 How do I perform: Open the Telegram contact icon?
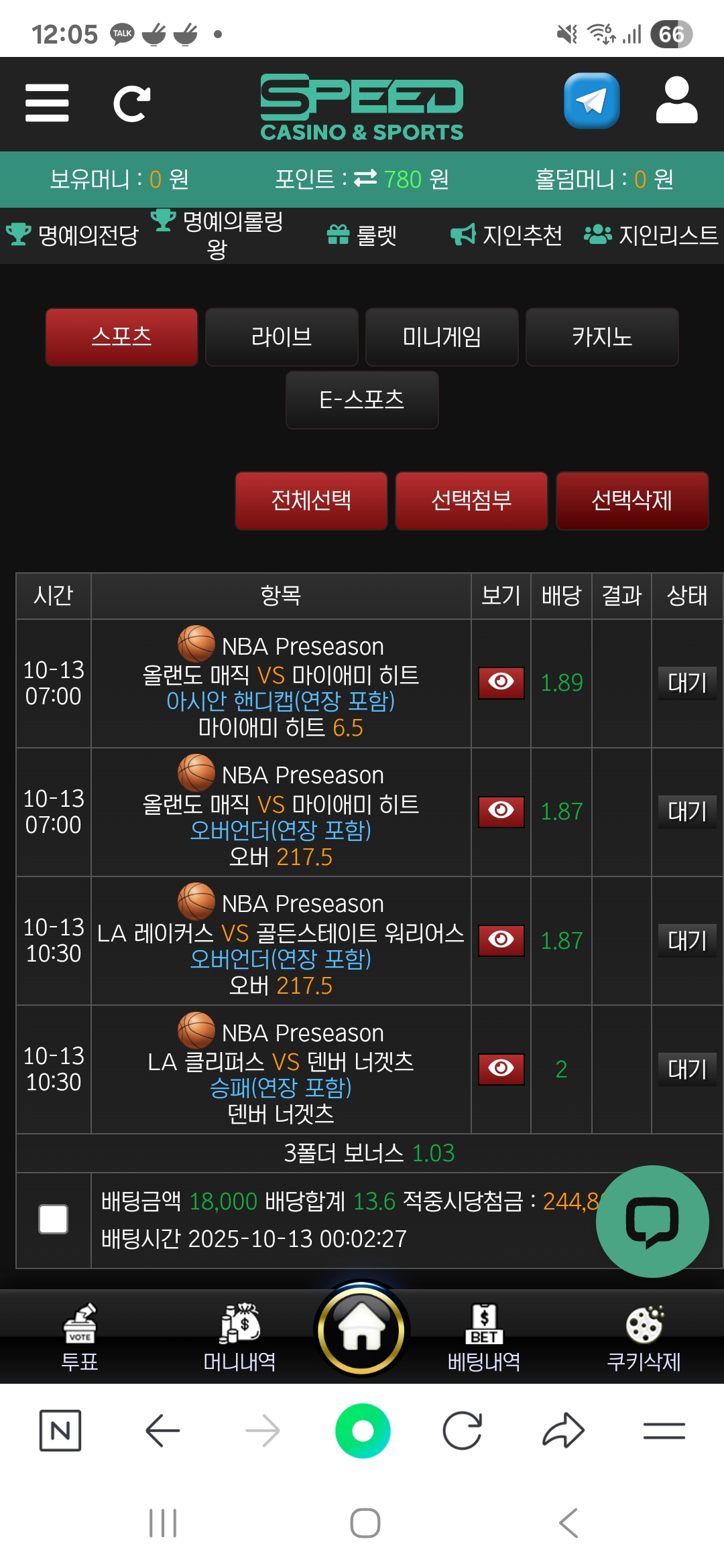coord(591,101)
